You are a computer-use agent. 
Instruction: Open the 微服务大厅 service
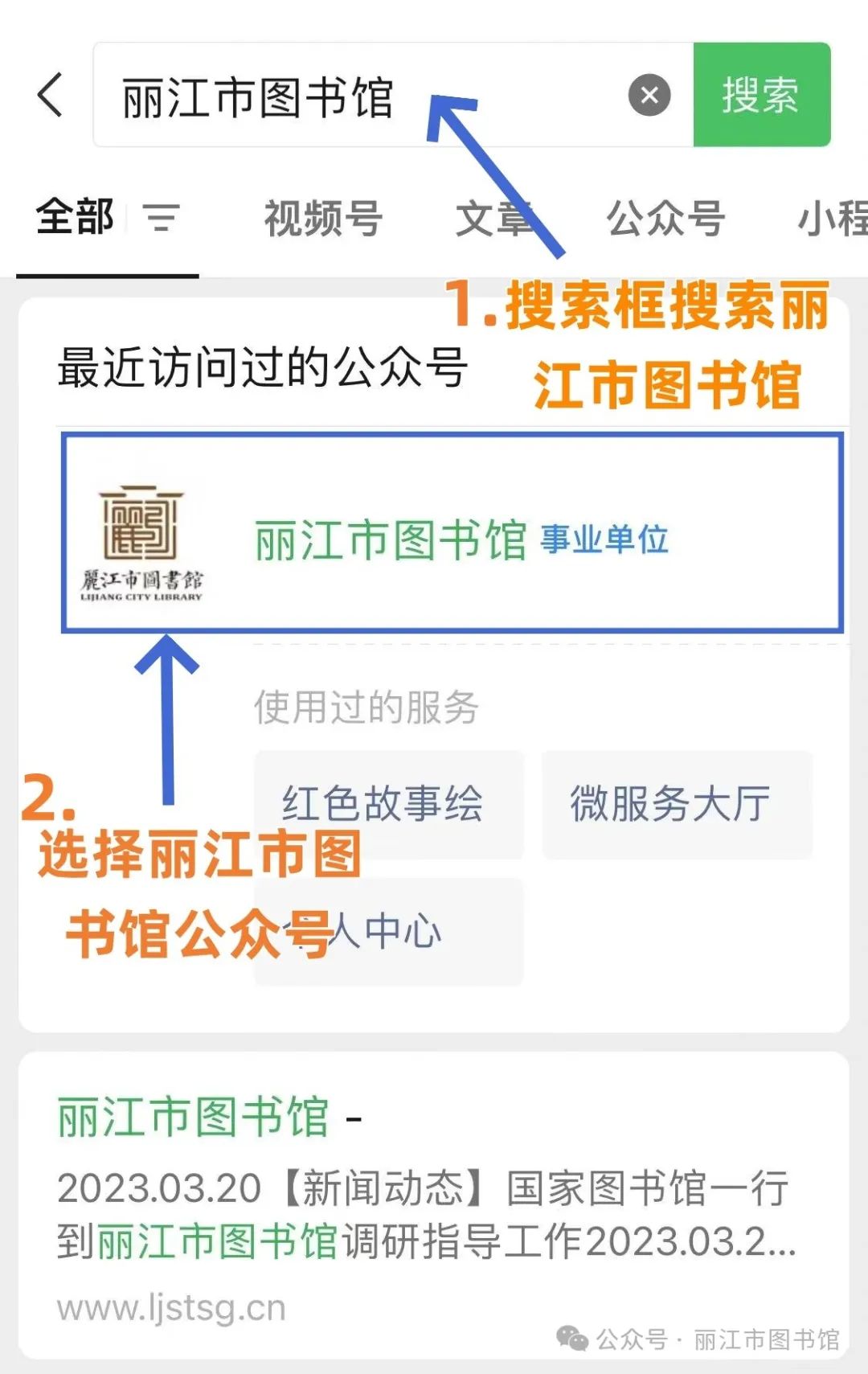pyautogui.click(x=677, y=804)
